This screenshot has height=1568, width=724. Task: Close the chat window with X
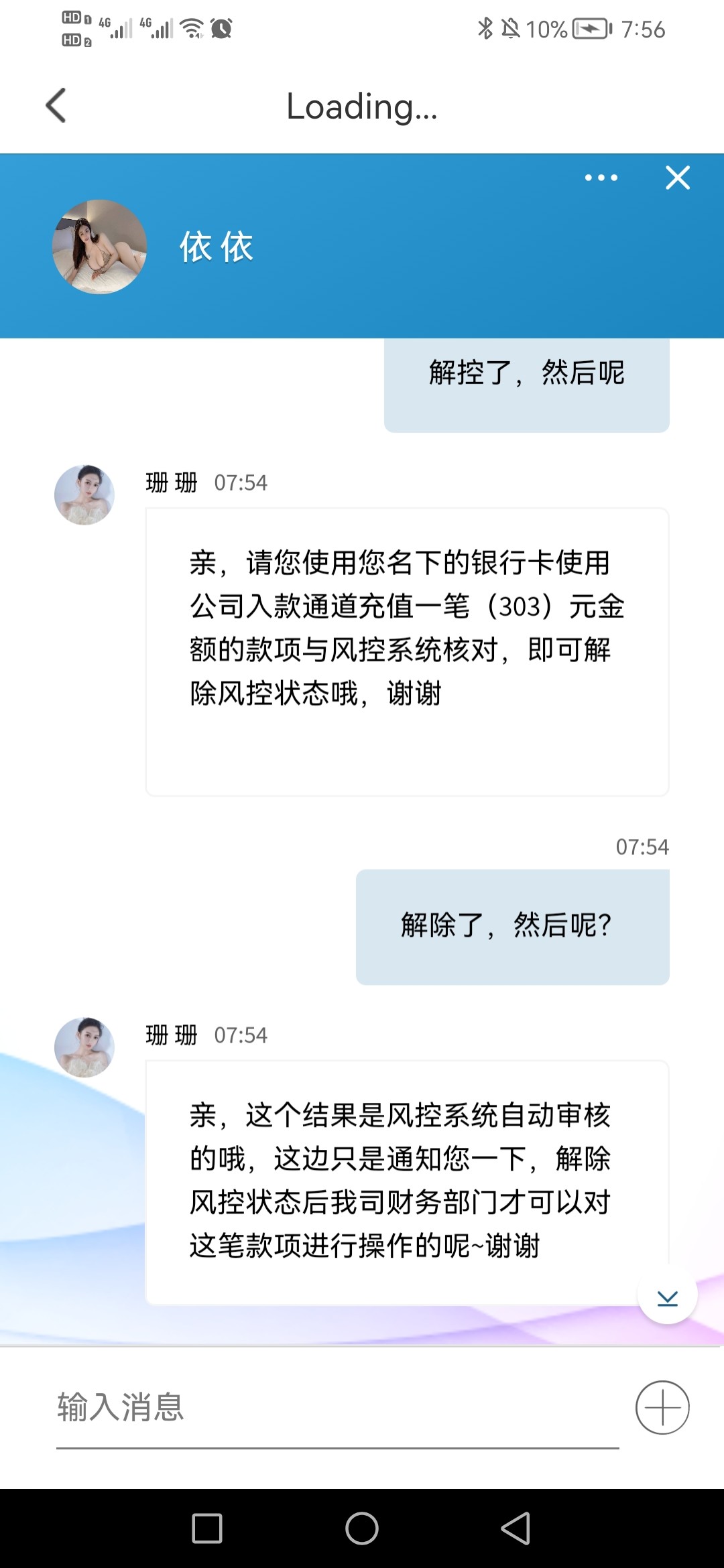point(677,178)
